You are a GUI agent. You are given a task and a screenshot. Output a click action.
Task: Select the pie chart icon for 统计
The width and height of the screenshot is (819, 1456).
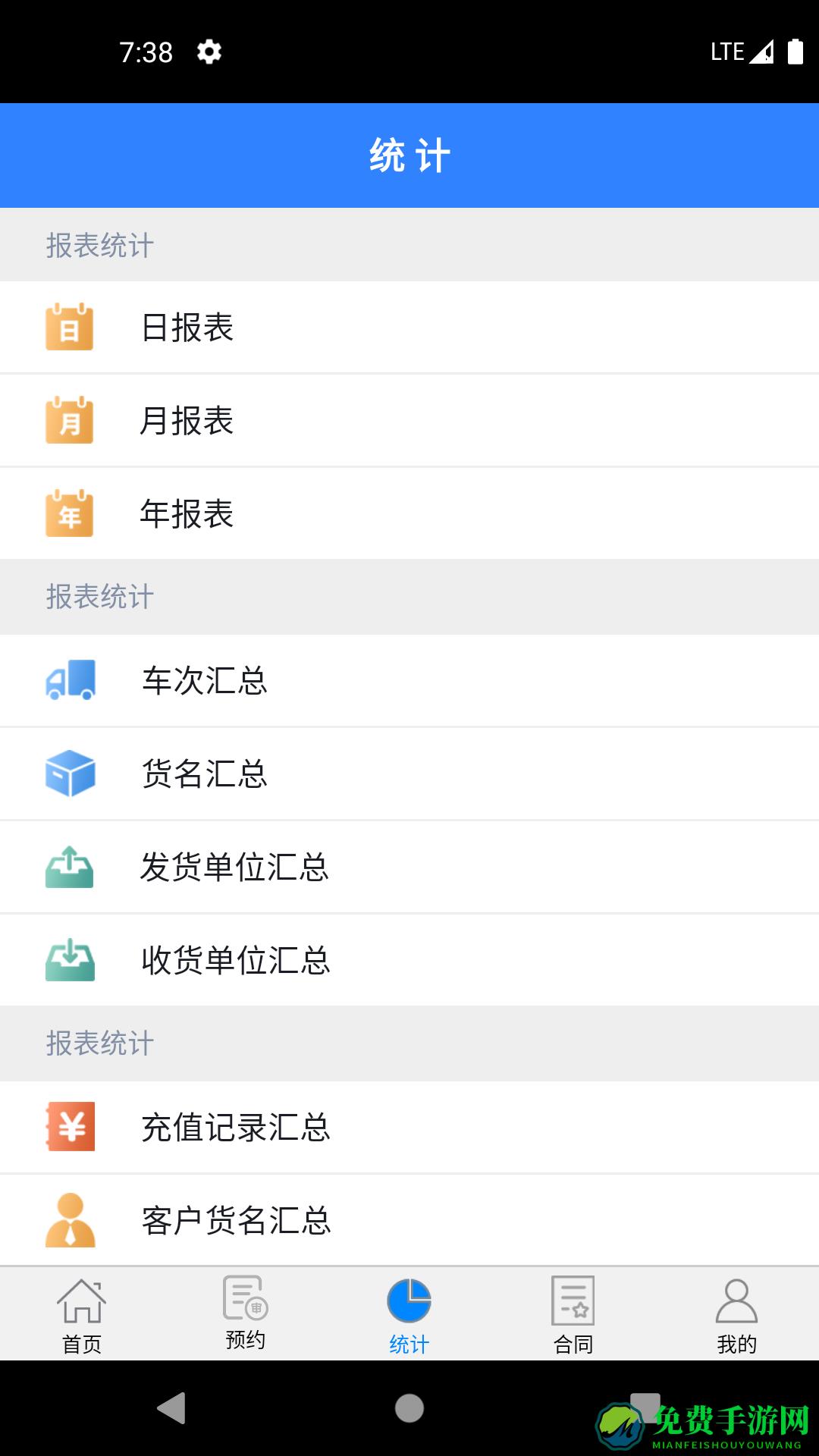click(x=409, y=1298)
